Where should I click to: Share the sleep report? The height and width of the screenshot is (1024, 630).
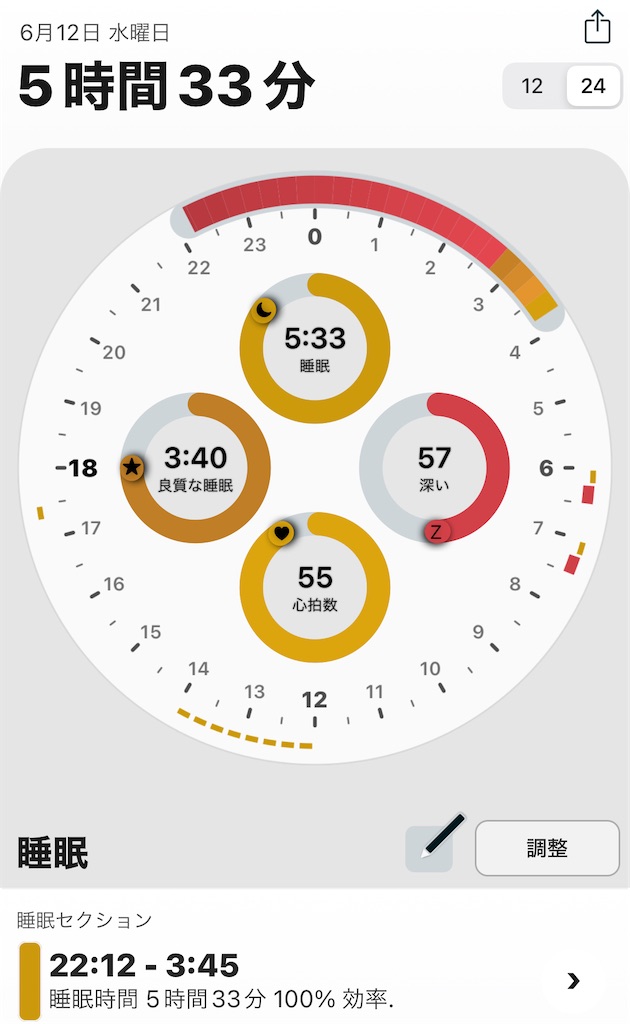click(597, 27)
